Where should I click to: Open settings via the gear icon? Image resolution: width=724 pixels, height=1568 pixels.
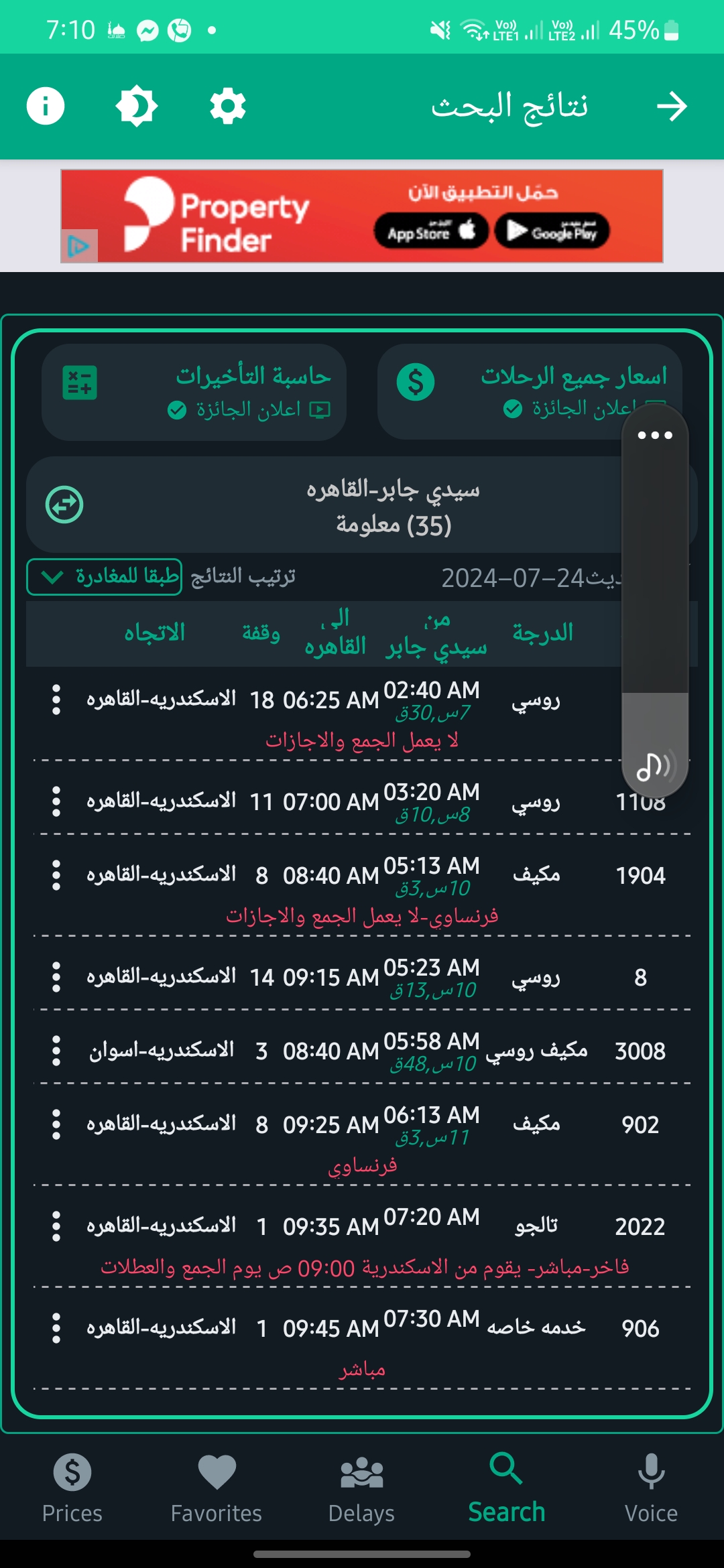[x=228, y=106]
